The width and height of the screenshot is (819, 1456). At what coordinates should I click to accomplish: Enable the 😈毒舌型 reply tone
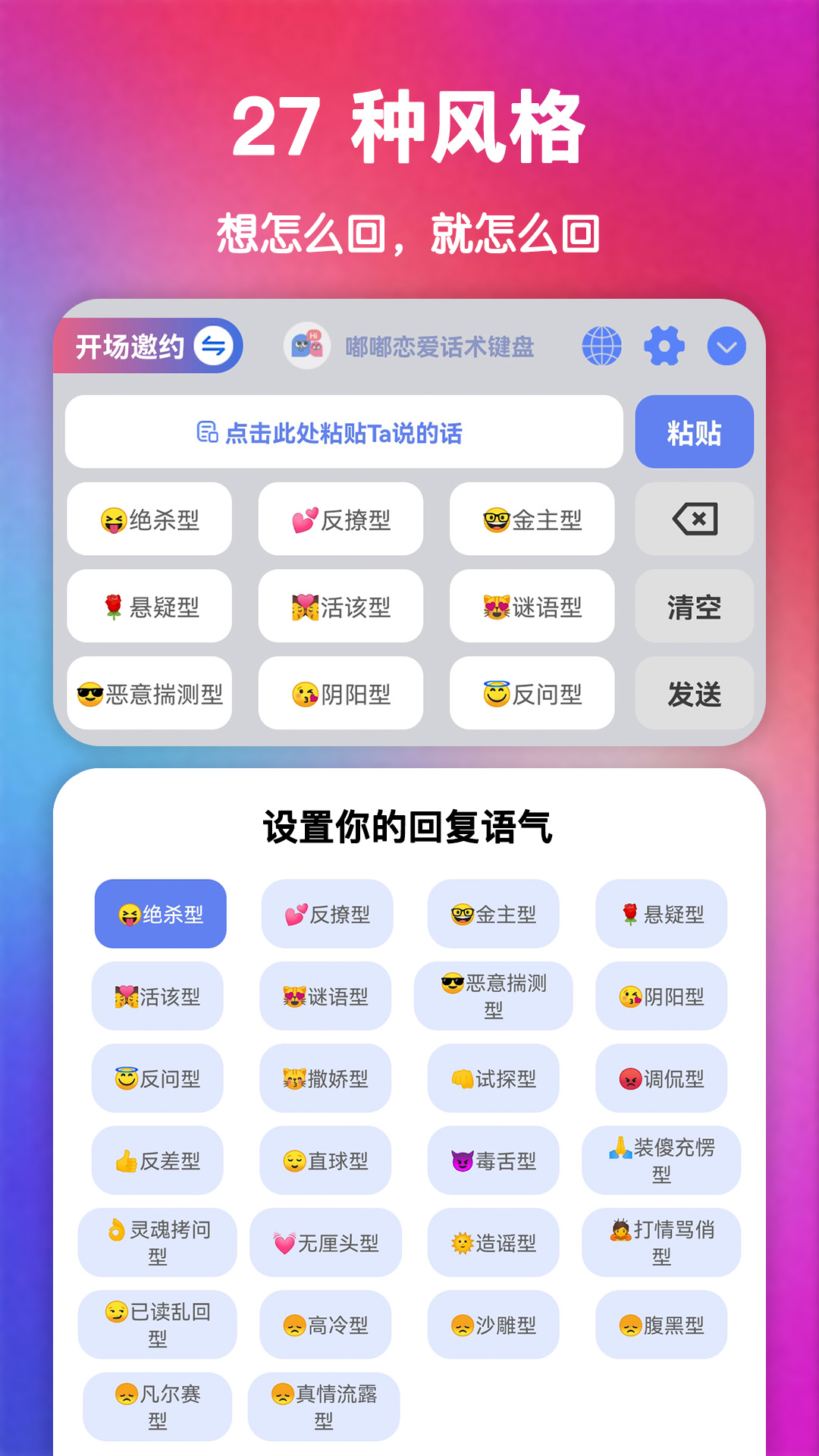pyautogui.click(x=493, y=1161)
